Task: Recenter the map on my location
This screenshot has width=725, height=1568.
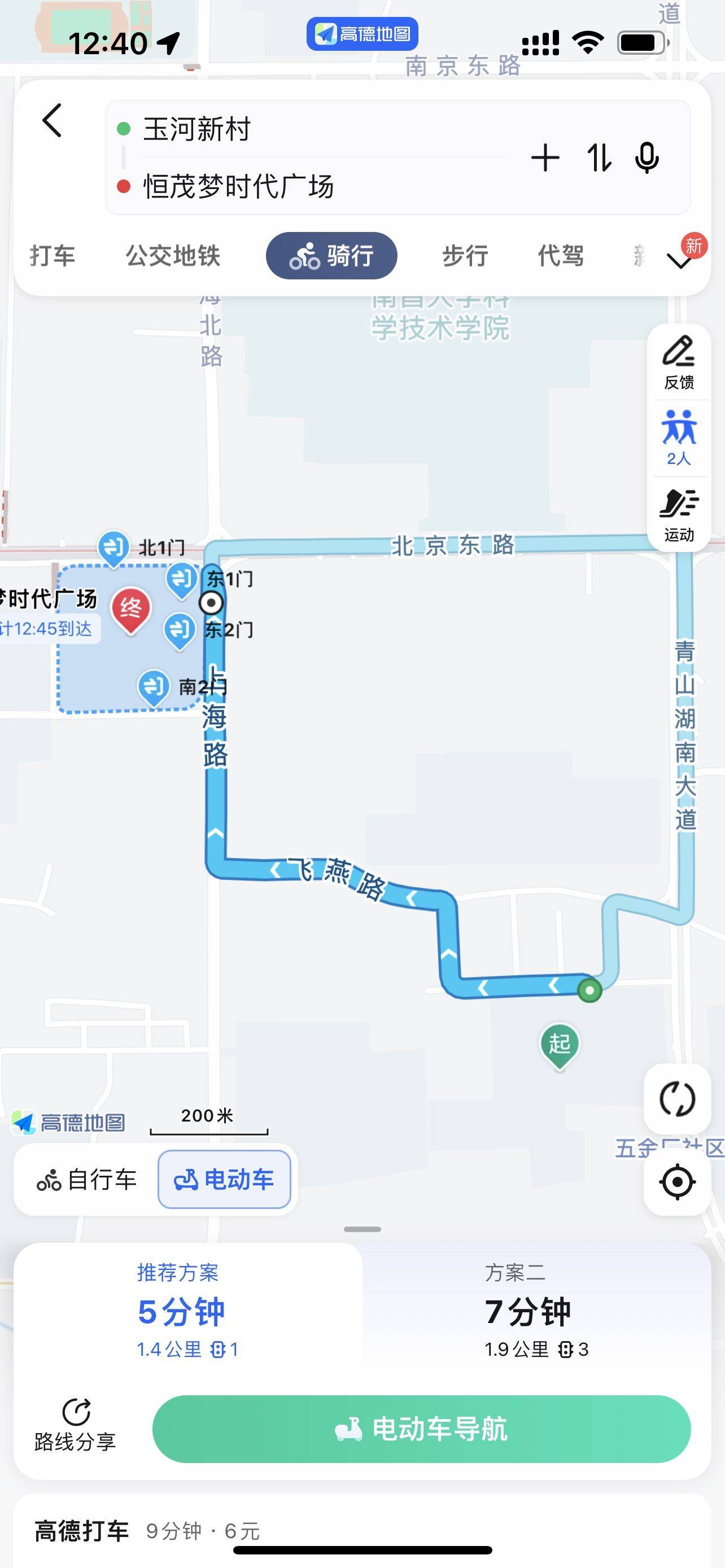Action: 677,1182
